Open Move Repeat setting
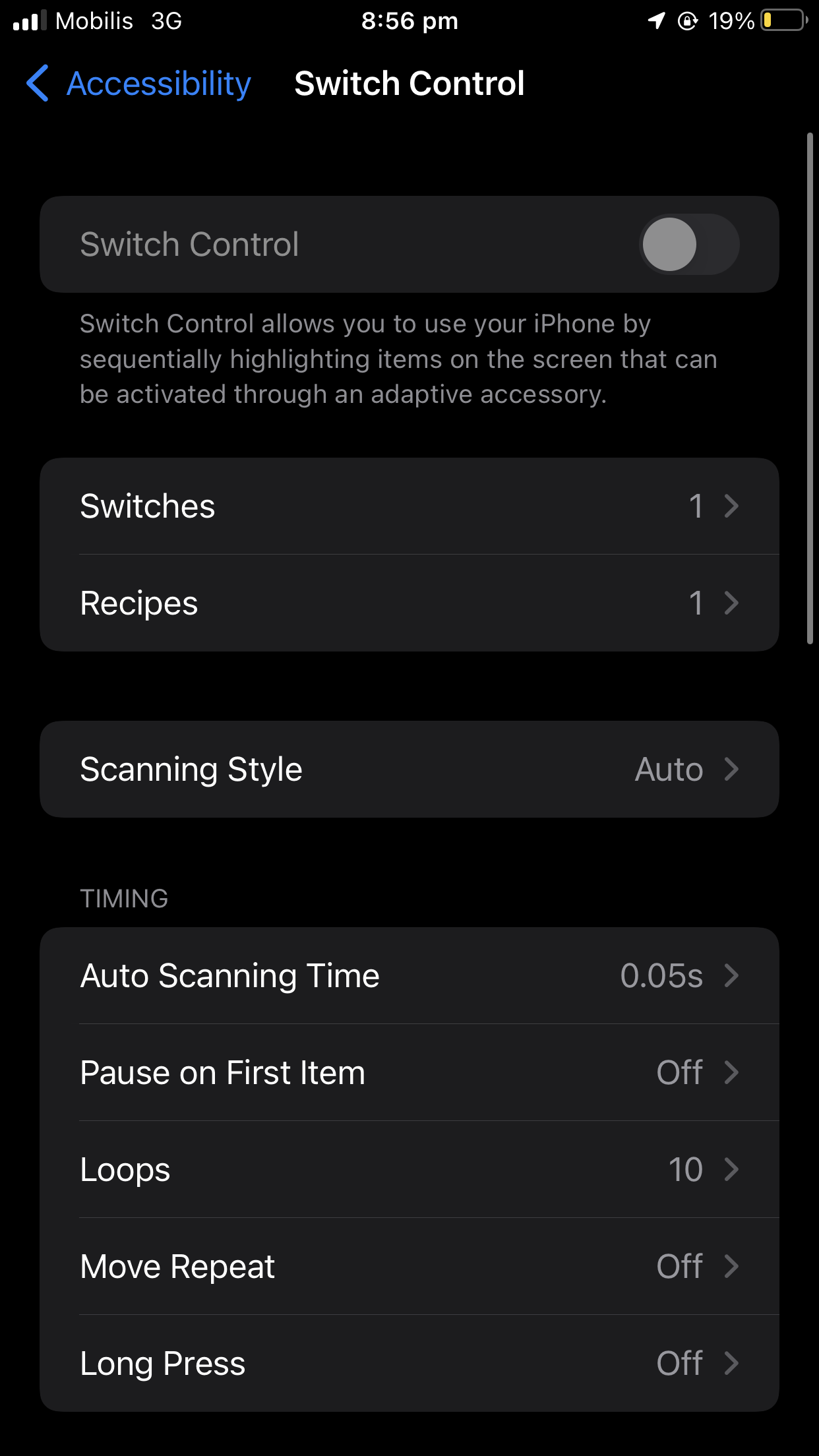This screenshot has height=1456, width=819. 409,1267
